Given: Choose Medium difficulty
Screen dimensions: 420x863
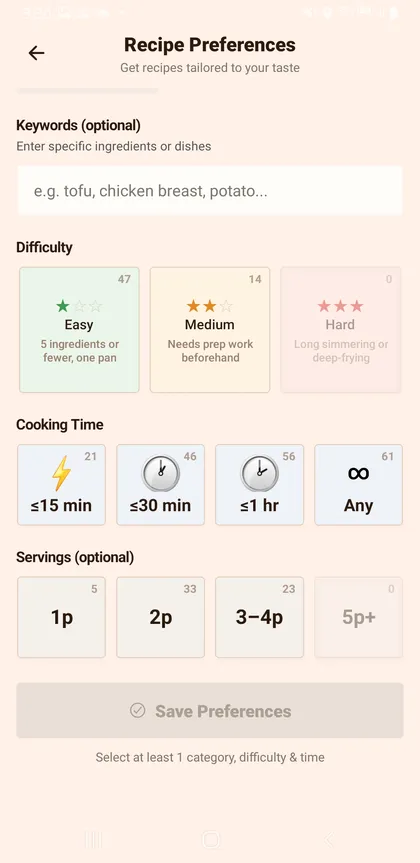Looking at the screenshot, I should [x=210, y=330].
